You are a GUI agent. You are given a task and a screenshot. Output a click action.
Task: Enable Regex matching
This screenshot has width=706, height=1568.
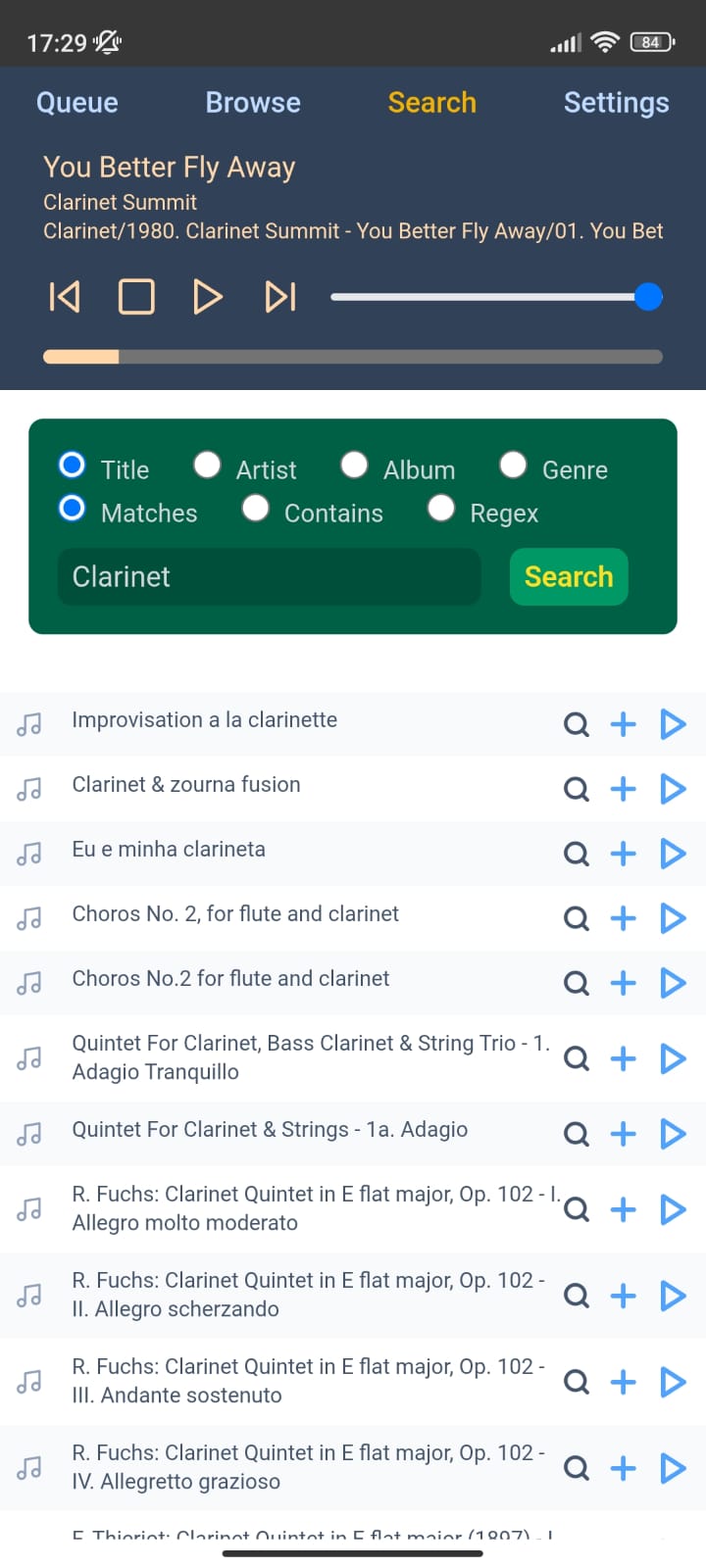click(x=441, y=509)
